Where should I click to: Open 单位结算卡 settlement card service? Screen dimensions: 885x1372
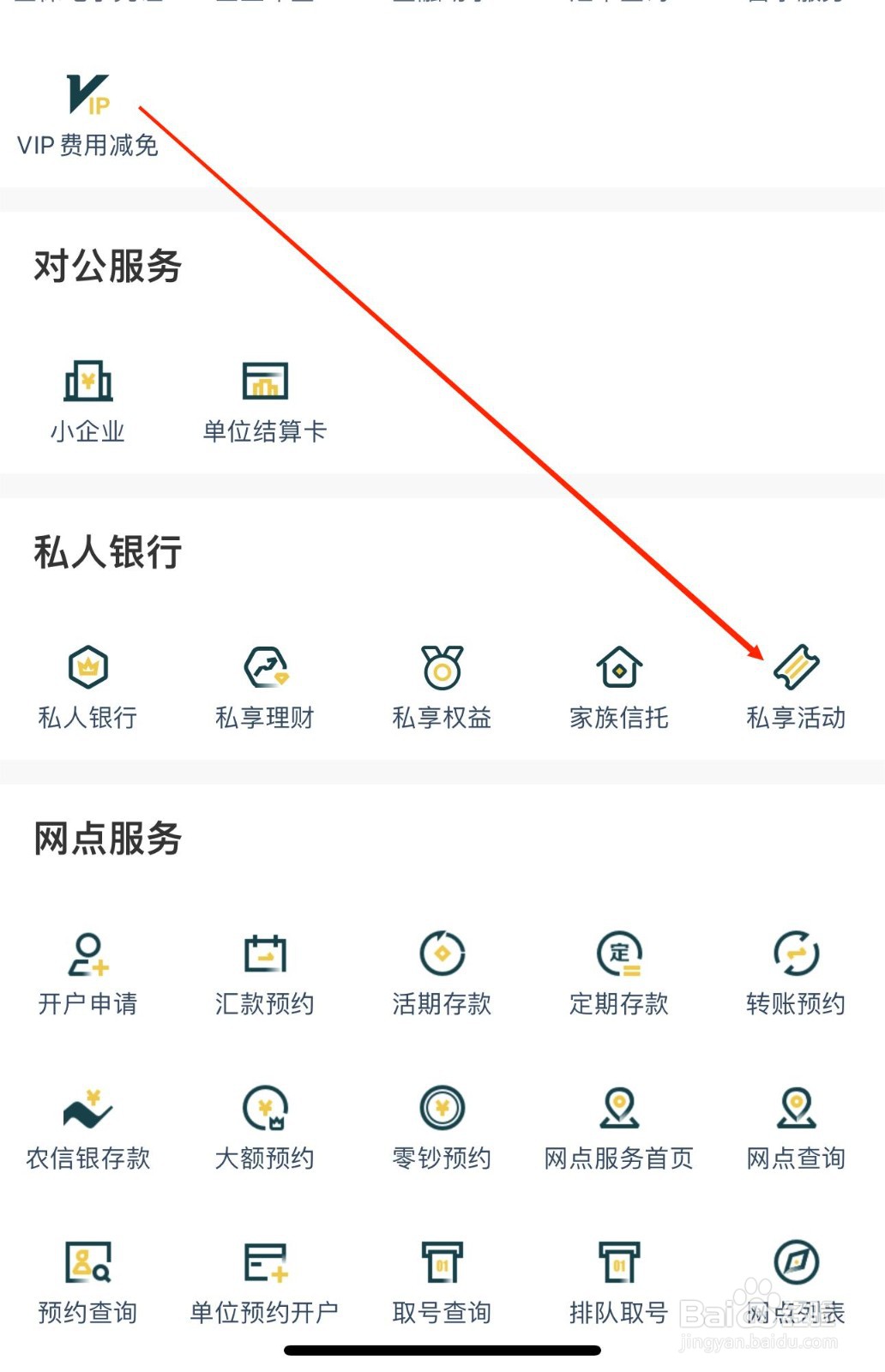(265, 383)
